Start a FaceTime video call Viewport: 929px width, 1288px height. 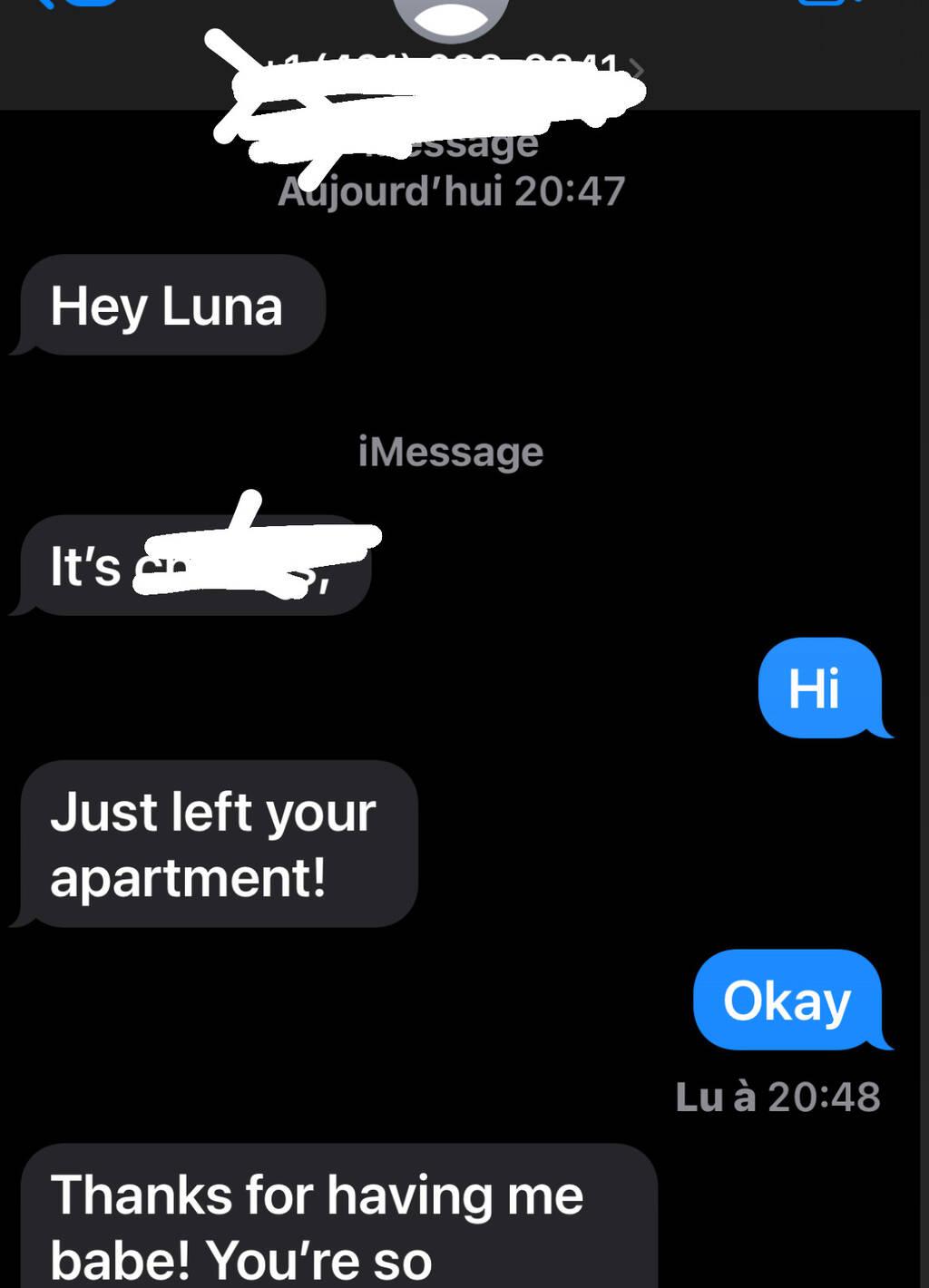tap(826, 5)
